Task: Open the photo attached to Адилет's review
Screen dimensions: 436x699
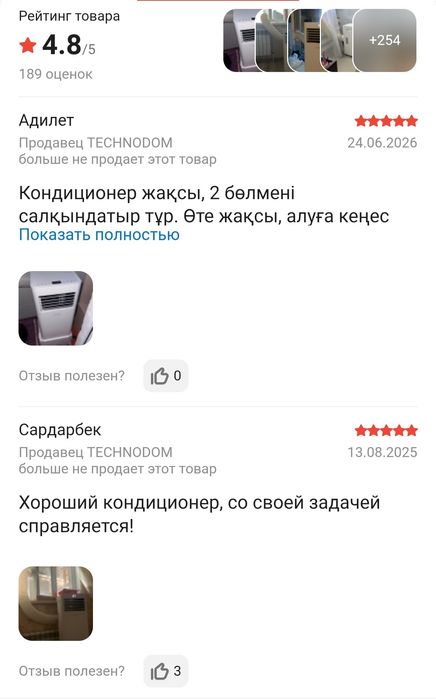Action: [56, 308]
